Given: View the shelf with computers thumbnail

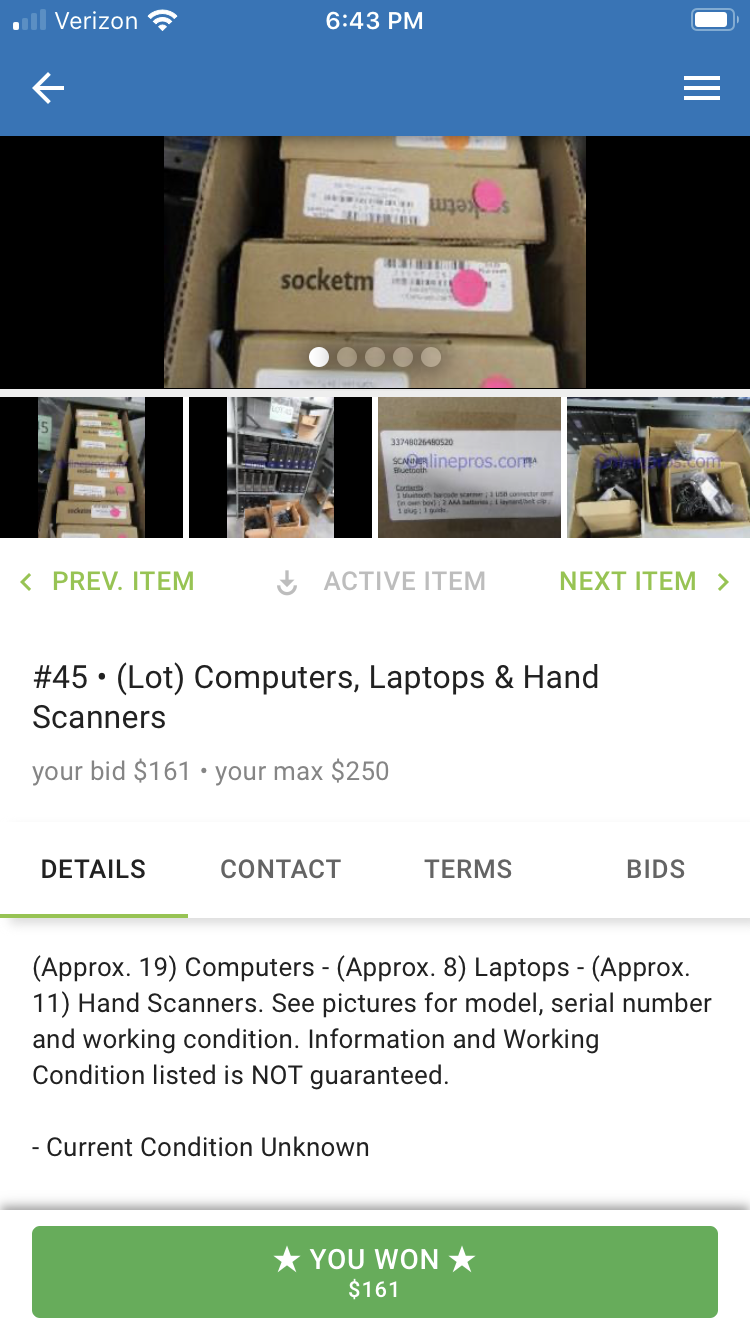Looking at the screenshot, I should (280, 467).
